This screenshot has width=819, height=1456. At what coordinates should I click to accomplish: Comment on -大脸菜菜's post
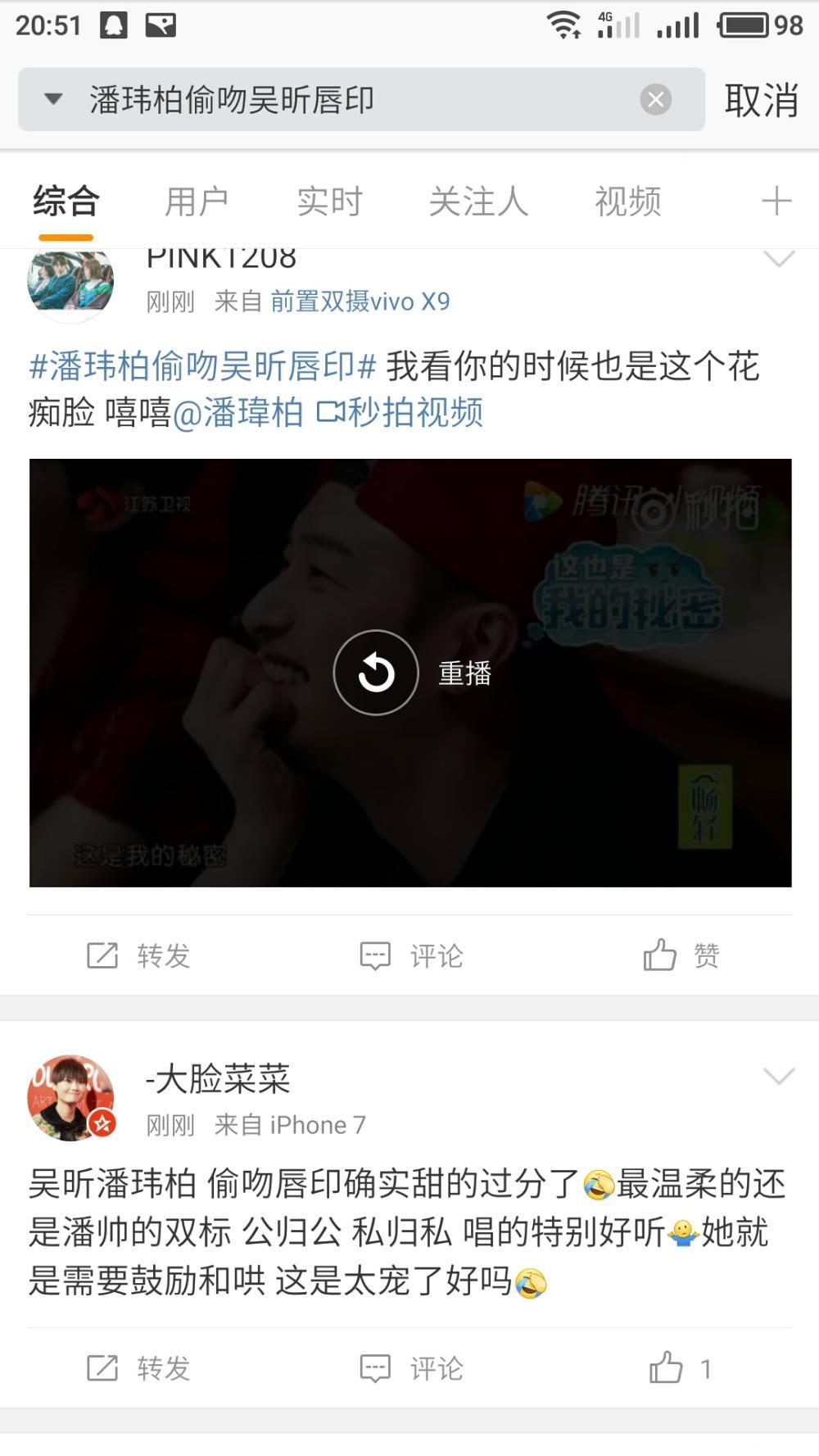click(412, 1368)
